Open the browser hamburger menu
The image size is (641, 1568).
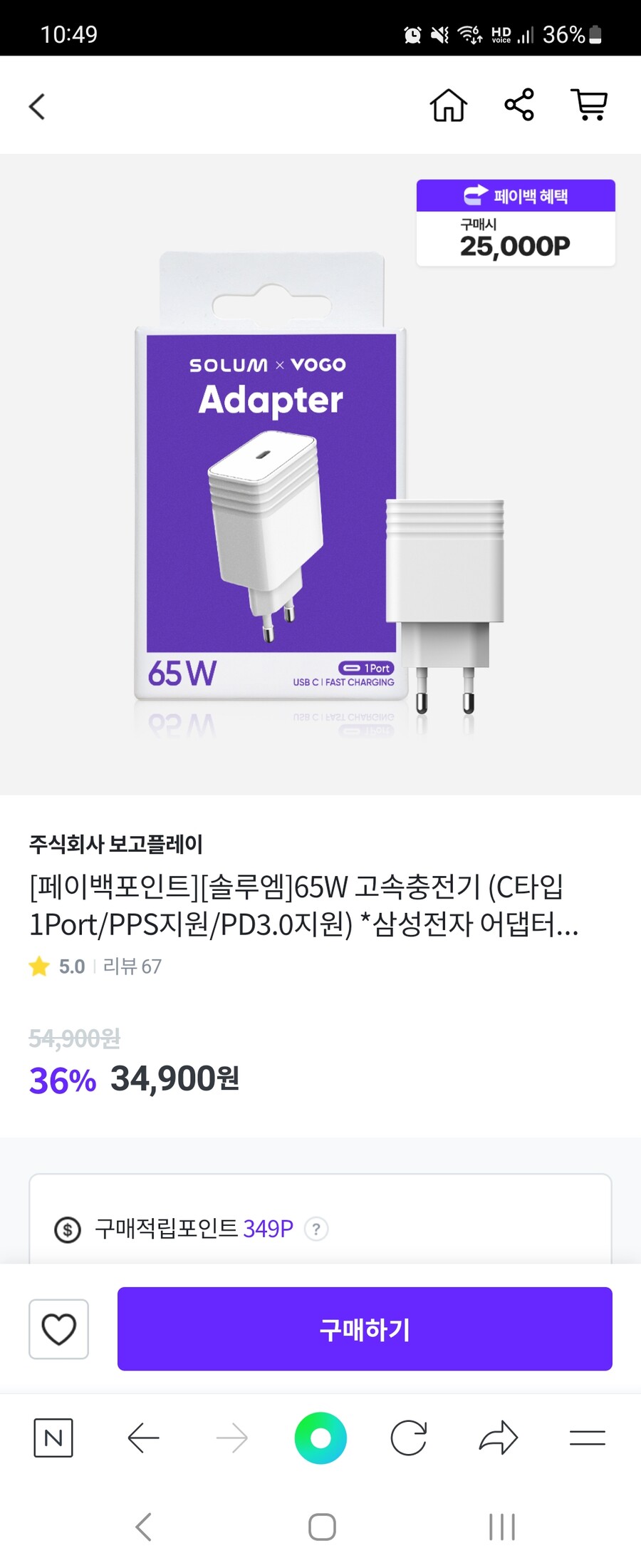(587, 1438)
